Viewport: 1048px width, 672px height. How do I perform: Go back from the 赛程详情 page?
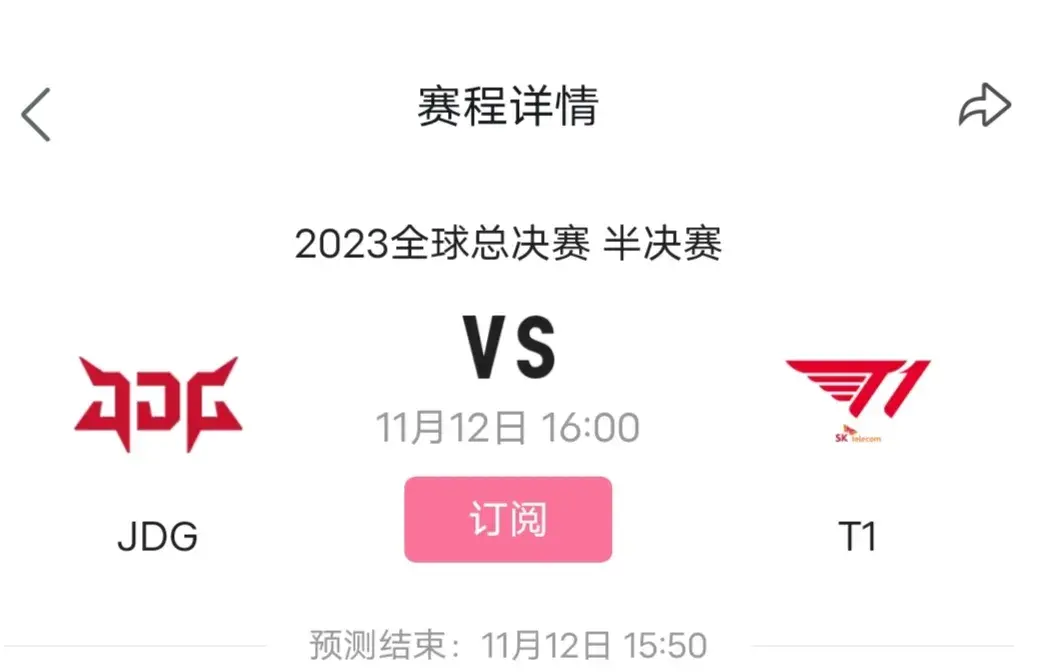pos(36,114)
